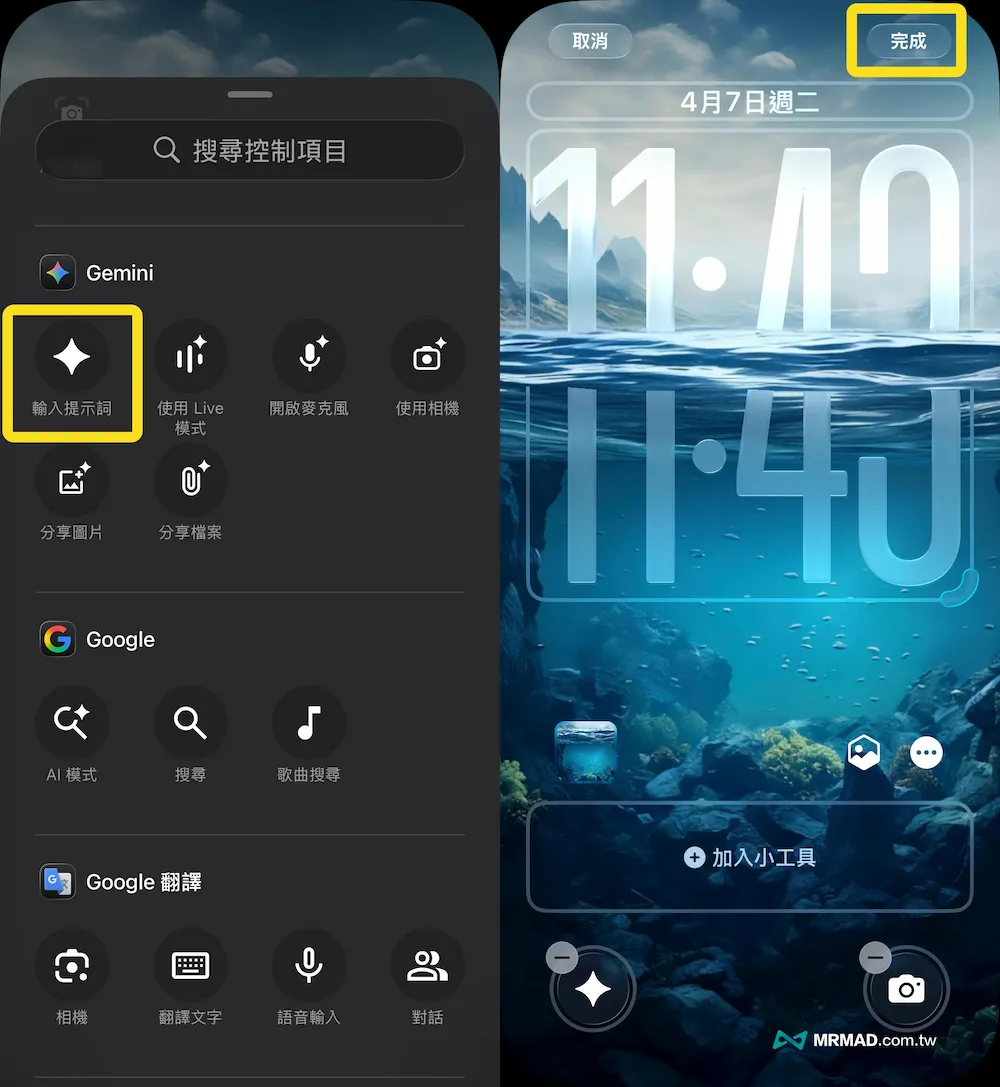Pick Gemini's 開啟麥克風 control
This screenshot has height=1087, width=1000.
[x=309, y=358]
